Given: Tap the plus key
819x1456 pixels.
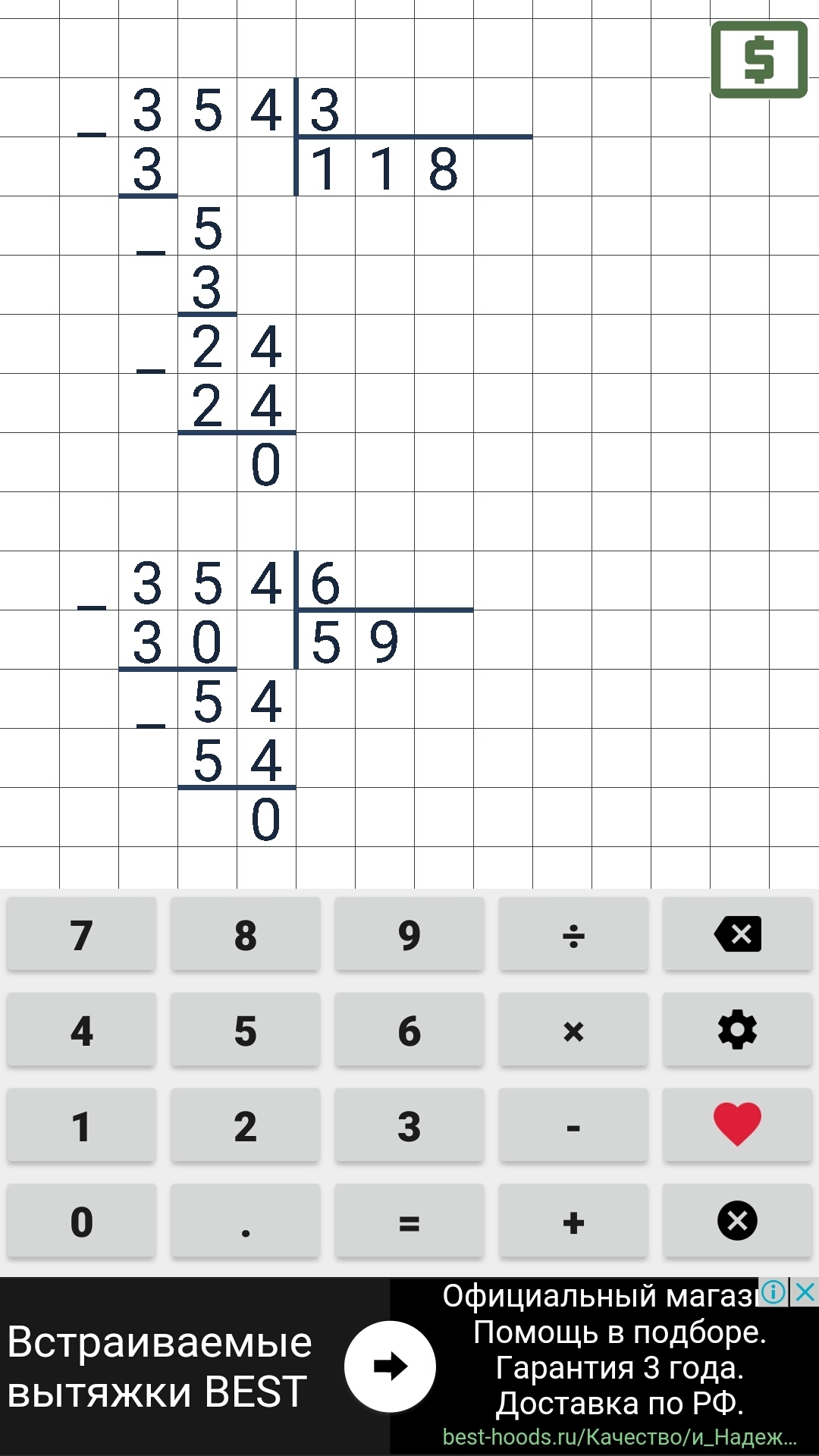Looking at the screenshot, I should 573,1221.
